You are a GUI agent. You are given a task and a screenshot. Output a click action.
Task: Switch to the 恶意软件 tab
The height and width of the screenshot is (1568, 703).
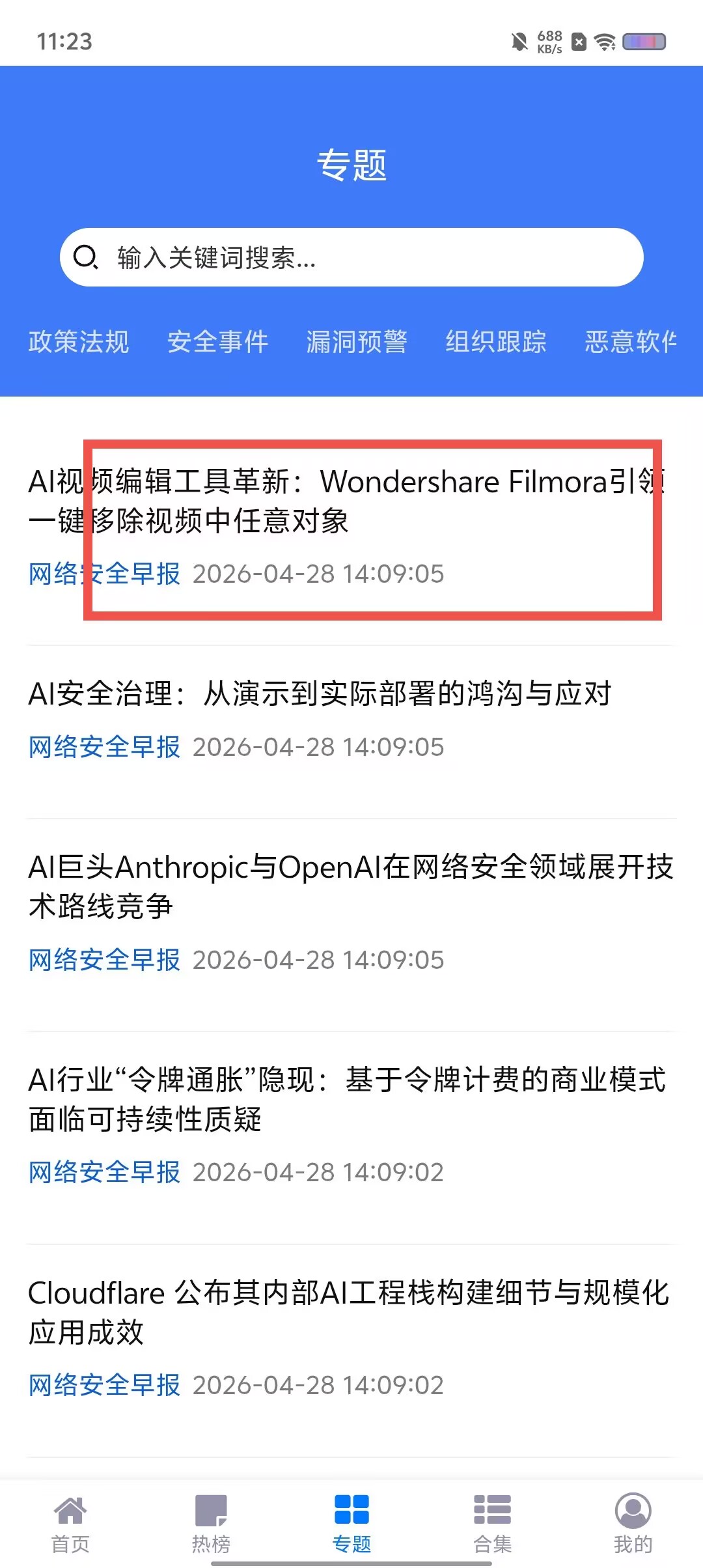(630, 342)
